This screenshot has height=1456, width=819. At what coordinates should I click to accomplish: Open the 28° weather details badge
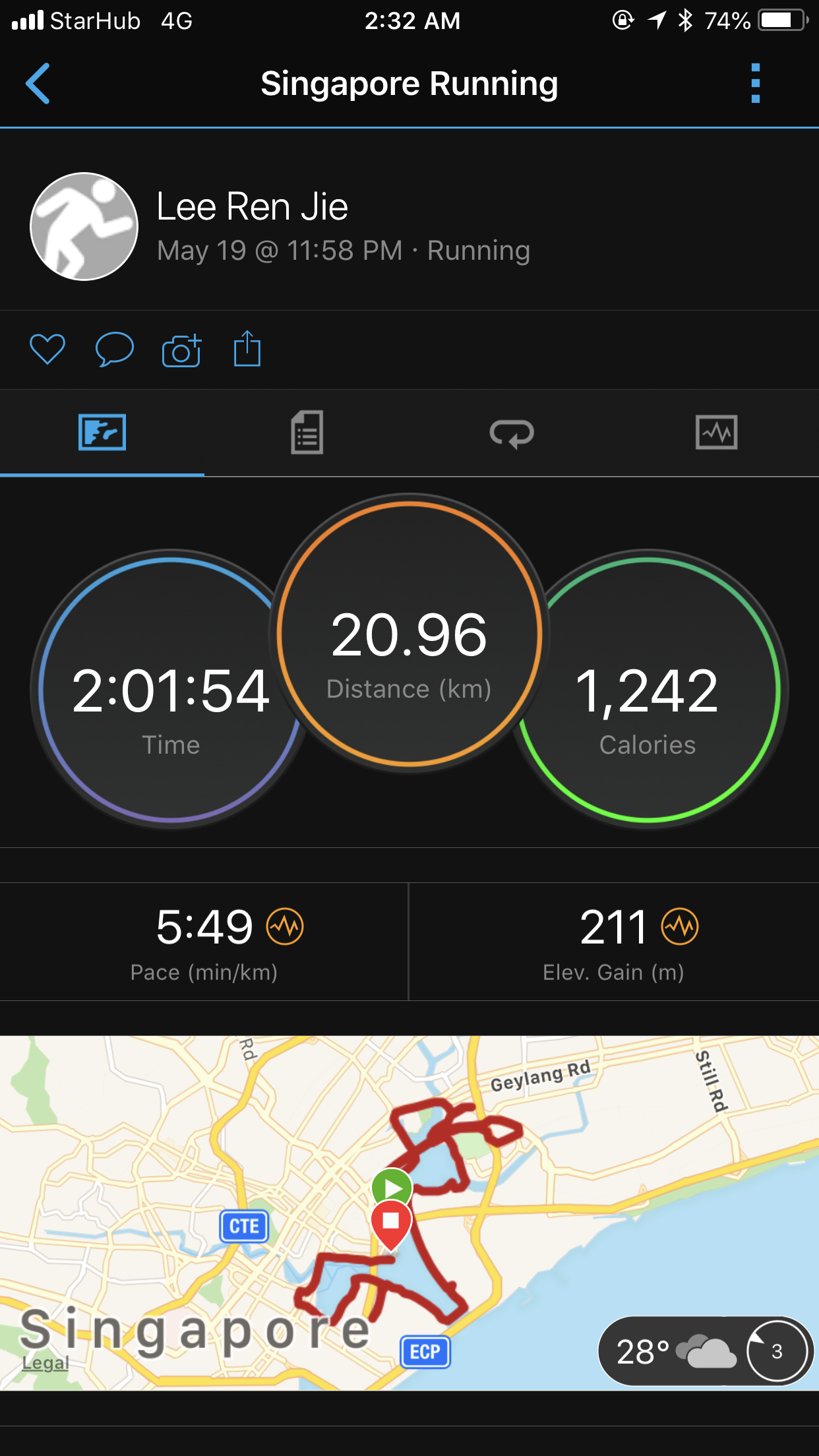(x=706, y=1351)
